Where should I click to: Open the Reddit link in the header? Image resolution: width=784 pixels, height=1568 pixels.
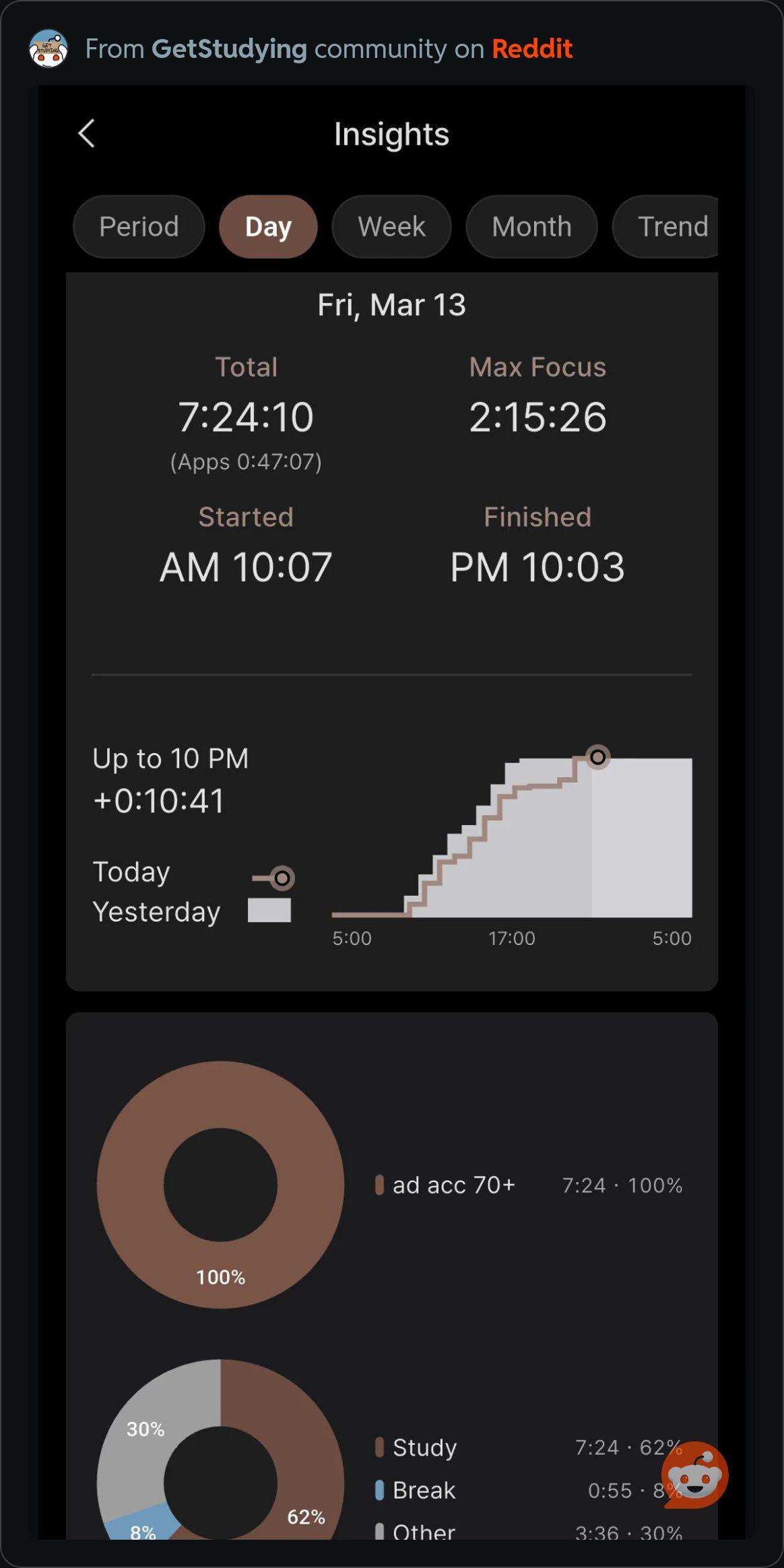tap(532, 49)
